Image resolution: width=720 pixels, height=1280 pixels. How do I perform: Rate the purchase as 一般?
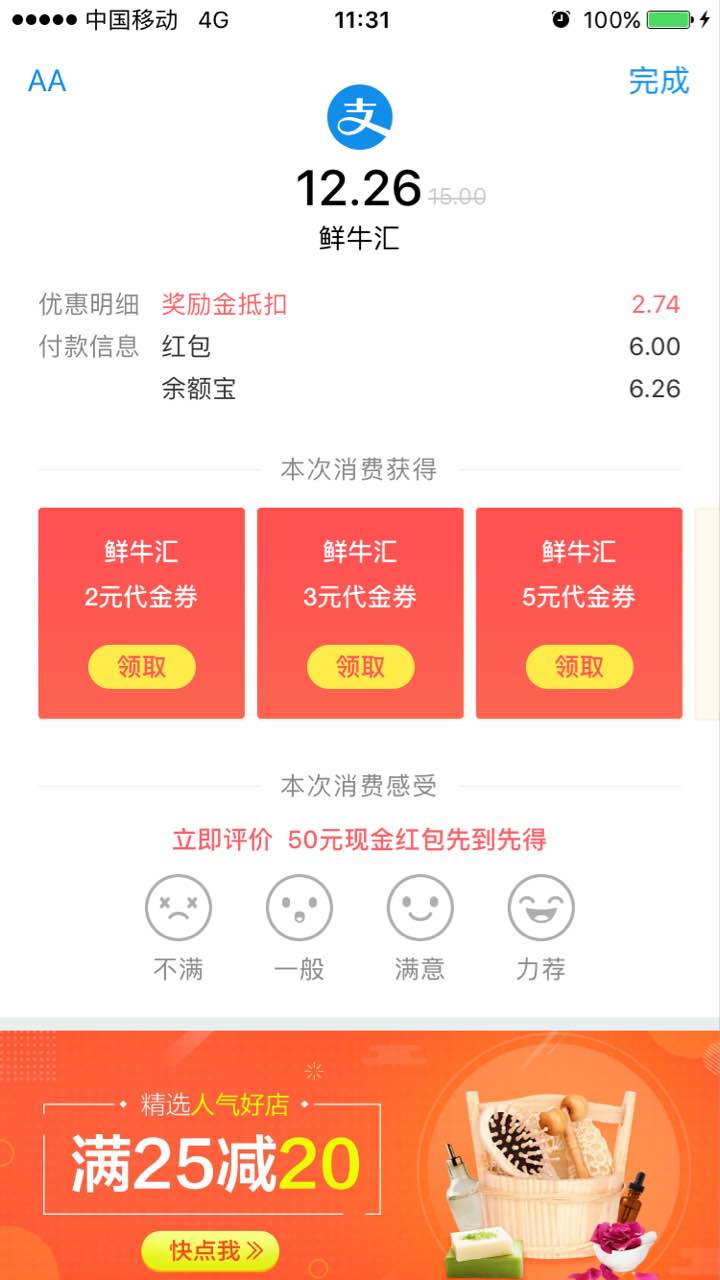[x=299, y=908]
